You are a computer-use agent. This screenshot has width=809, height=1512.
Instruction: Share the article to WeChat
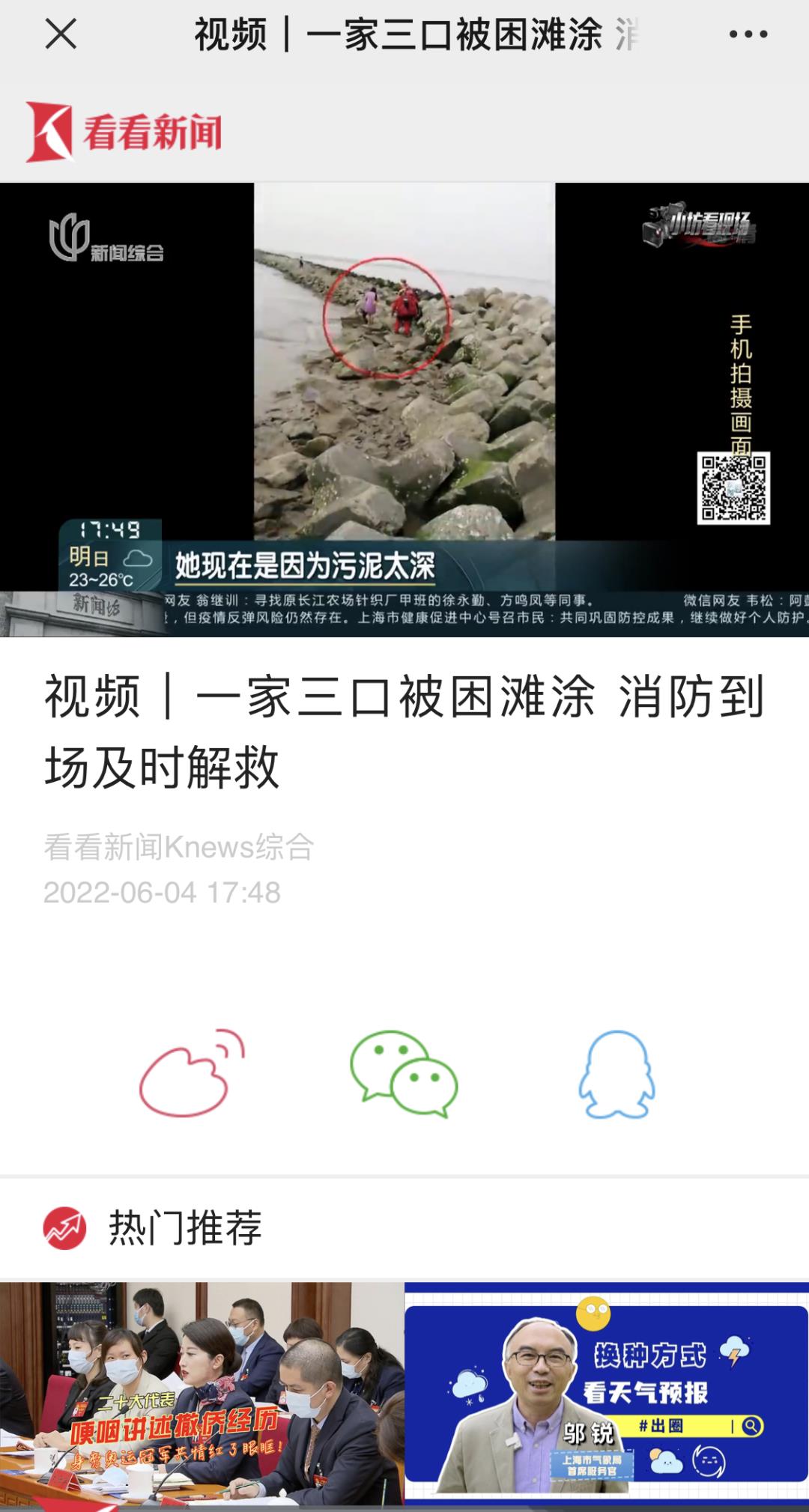point(404,1073)
